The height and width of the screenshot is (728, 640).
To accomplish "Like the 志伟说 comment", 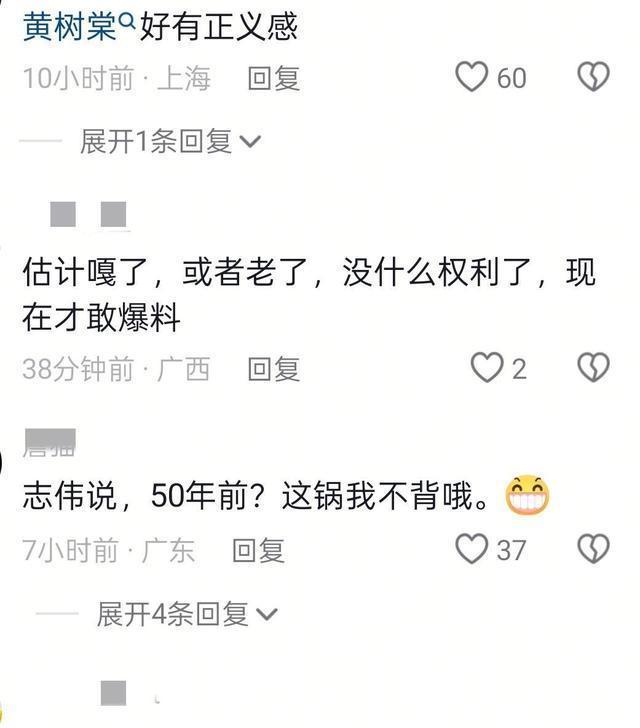I will [472, 548].
